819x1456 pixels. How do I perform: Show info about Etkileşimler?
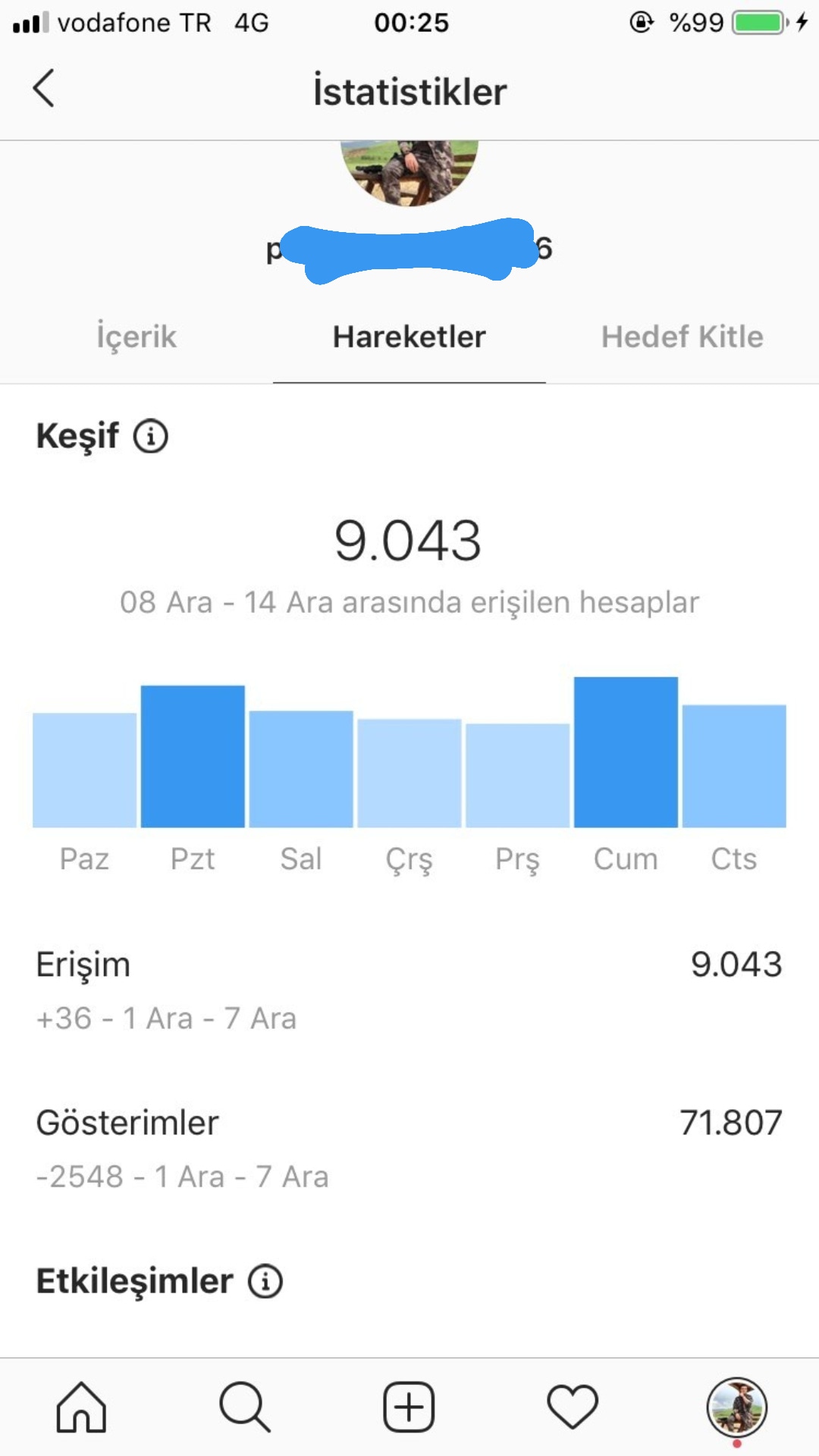(x=265, y=1282)
